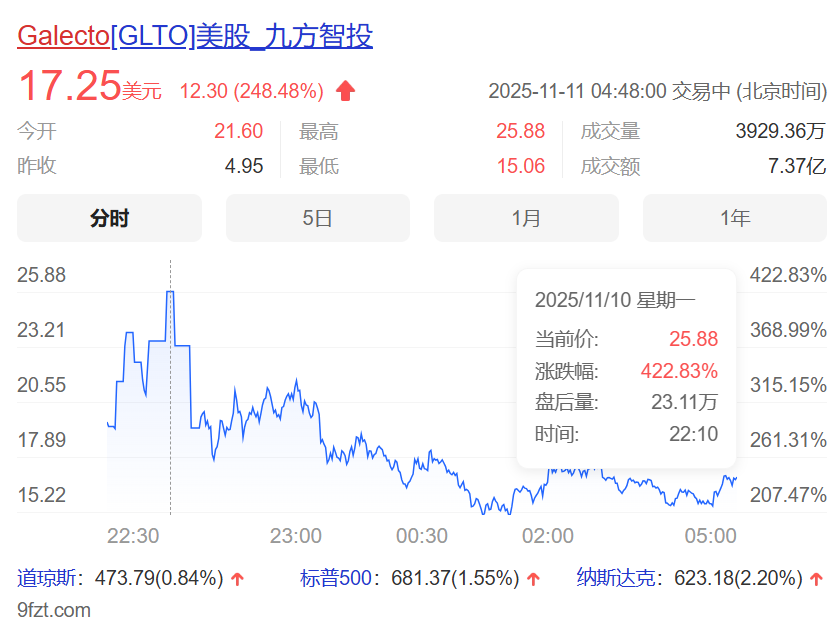Open the Galecto[GLTO] 美股_九方智投 title link
840x643 pixels.
(195, 36)
